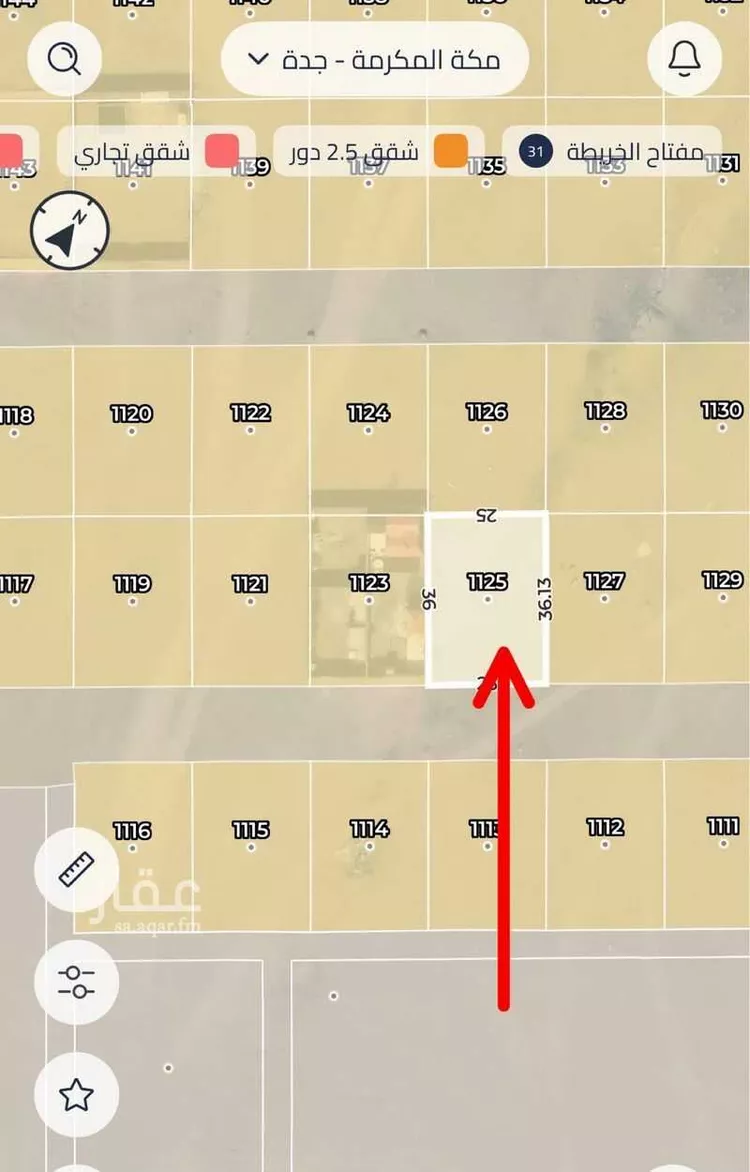Tap the compass to reset north
The height and width of the screenshot is (1172, 750).
coord(68,232)
